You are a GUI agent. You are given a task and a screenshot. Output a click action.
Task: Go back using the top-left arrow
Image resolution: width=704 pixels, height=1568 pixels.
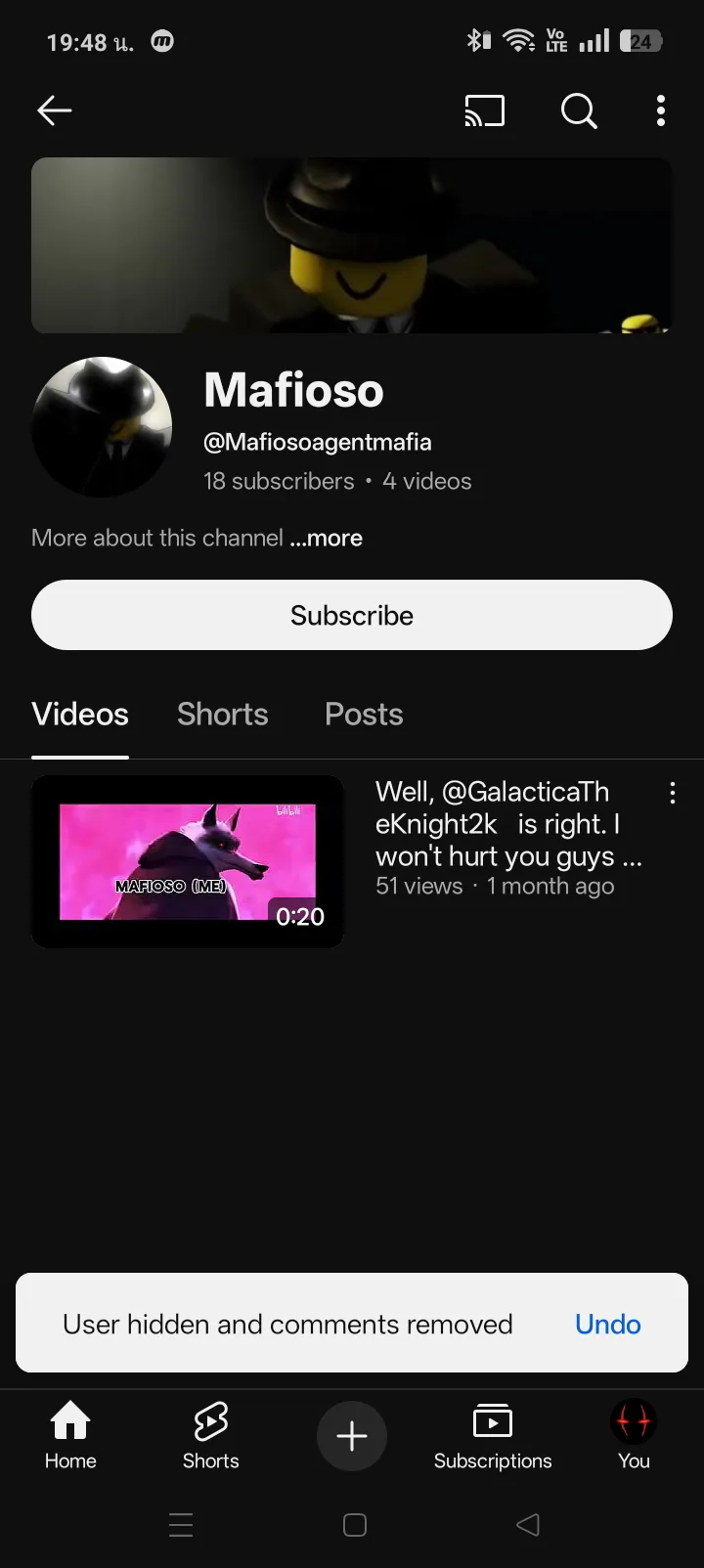55,110
